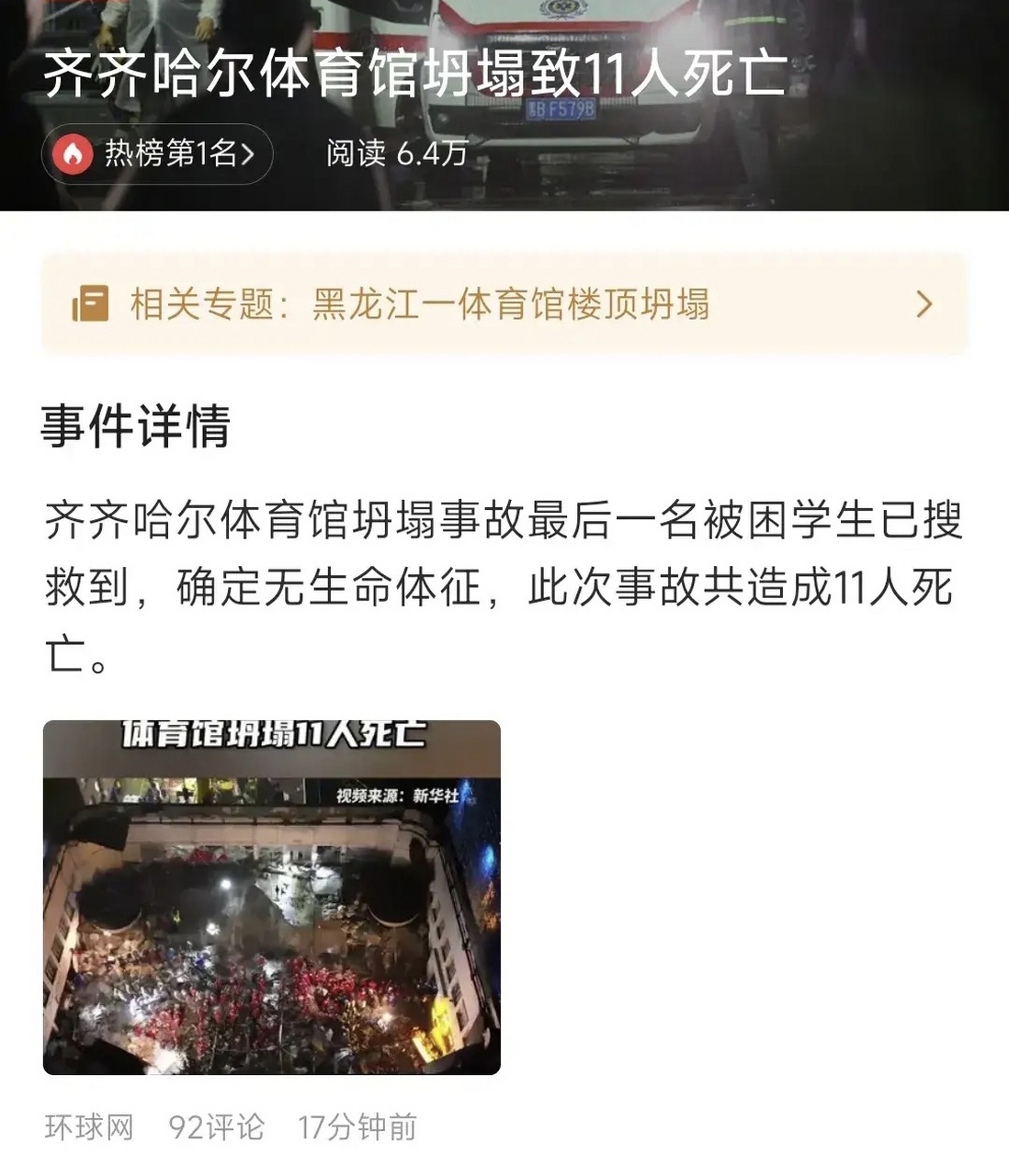Tap the overlay caption 体育馆坍塌11人死亡 on video
This screenshot has height=1176, width=1009.
pyautogui.click(x=271, y=735)
